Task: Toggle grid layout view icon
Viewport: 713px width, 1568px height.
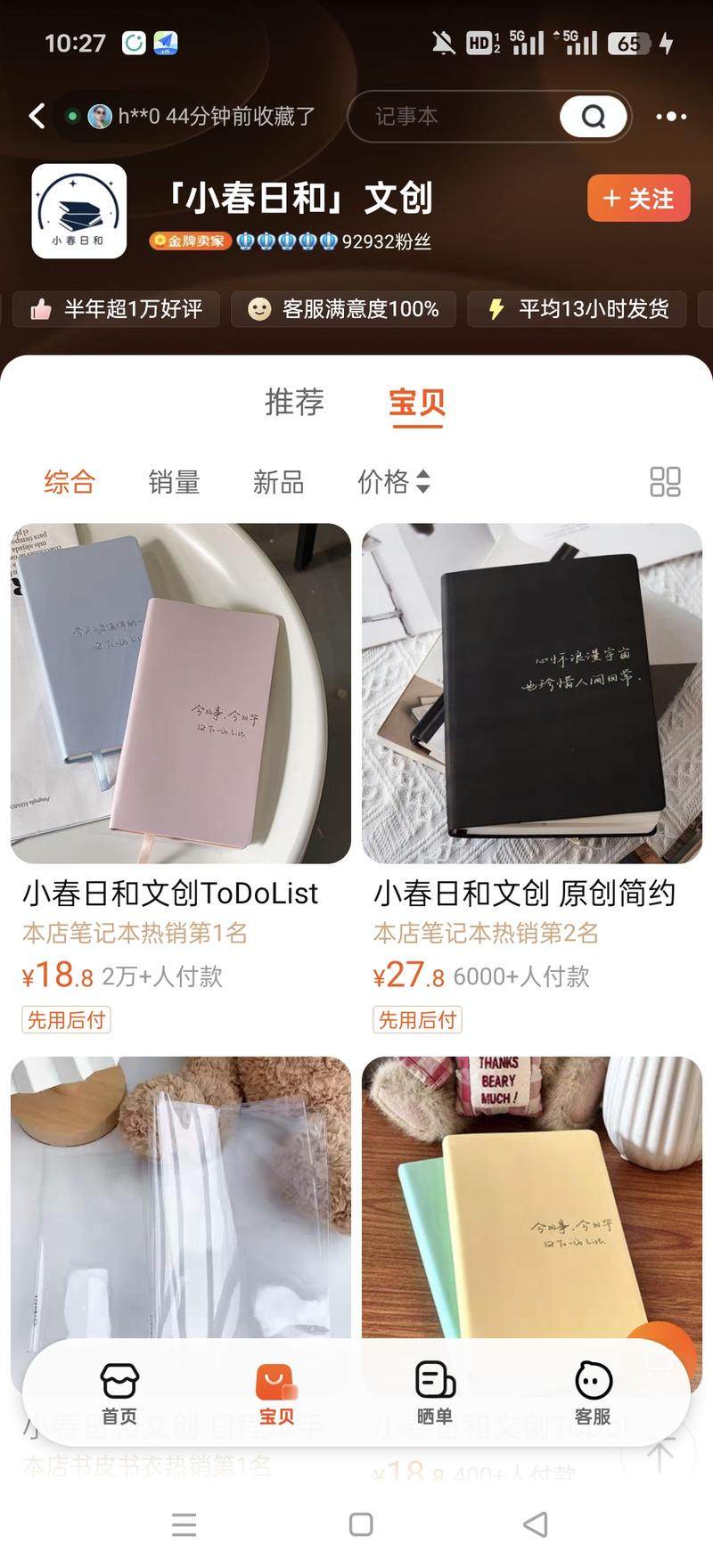Action: point(665,482)
